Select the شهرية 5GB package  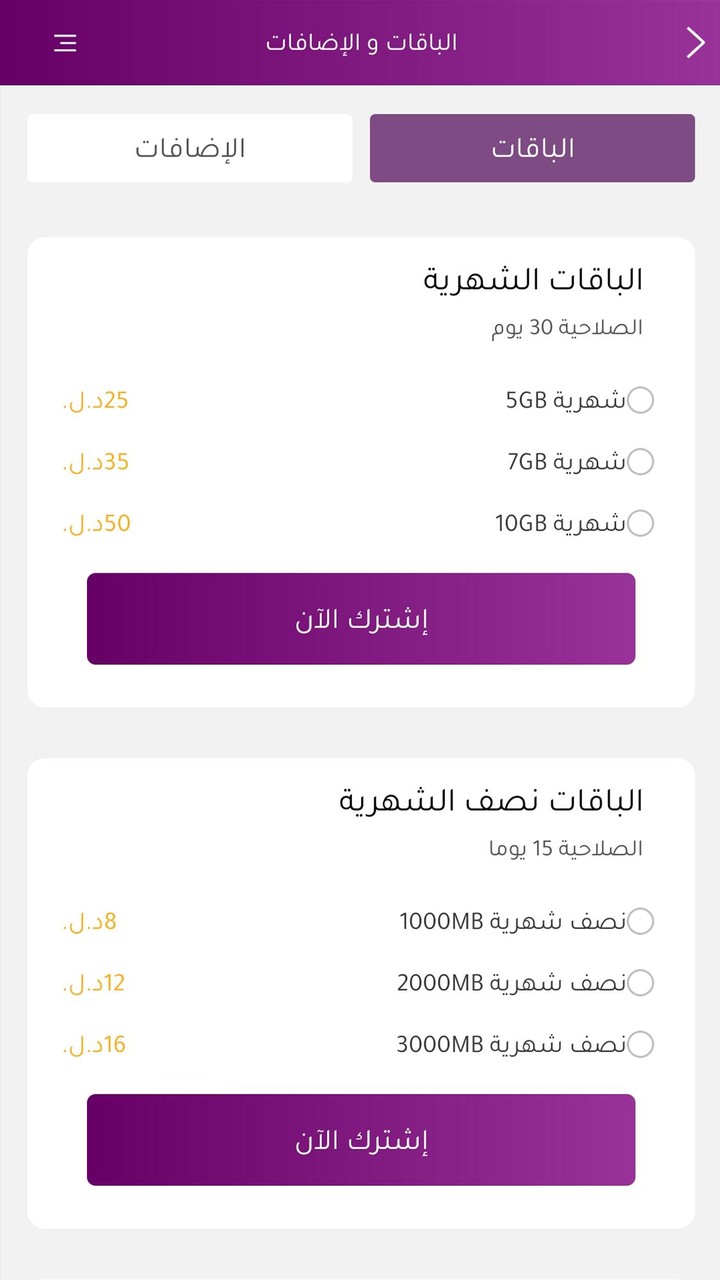[640, 401]
